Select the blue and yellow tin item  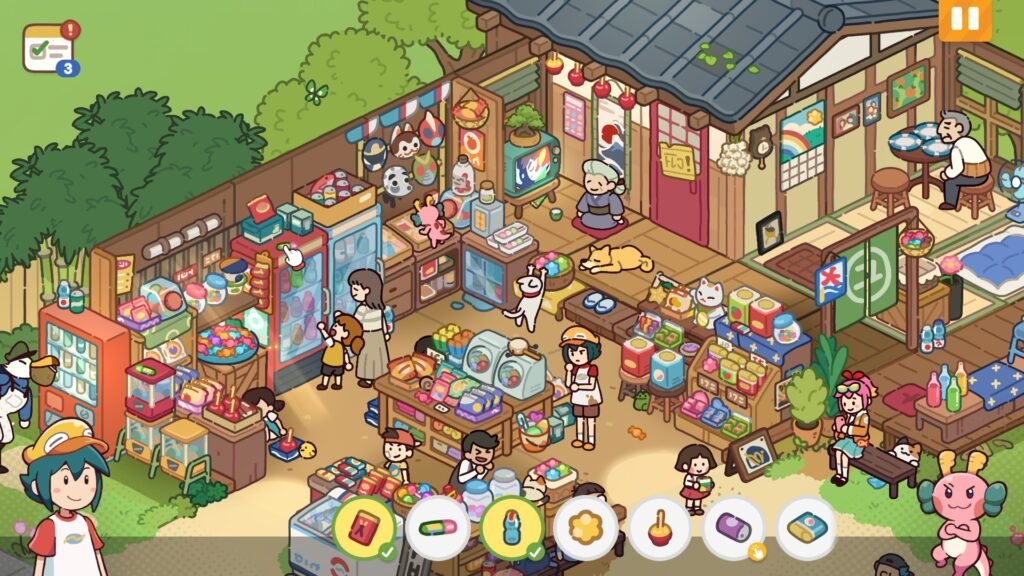point(807,527)
